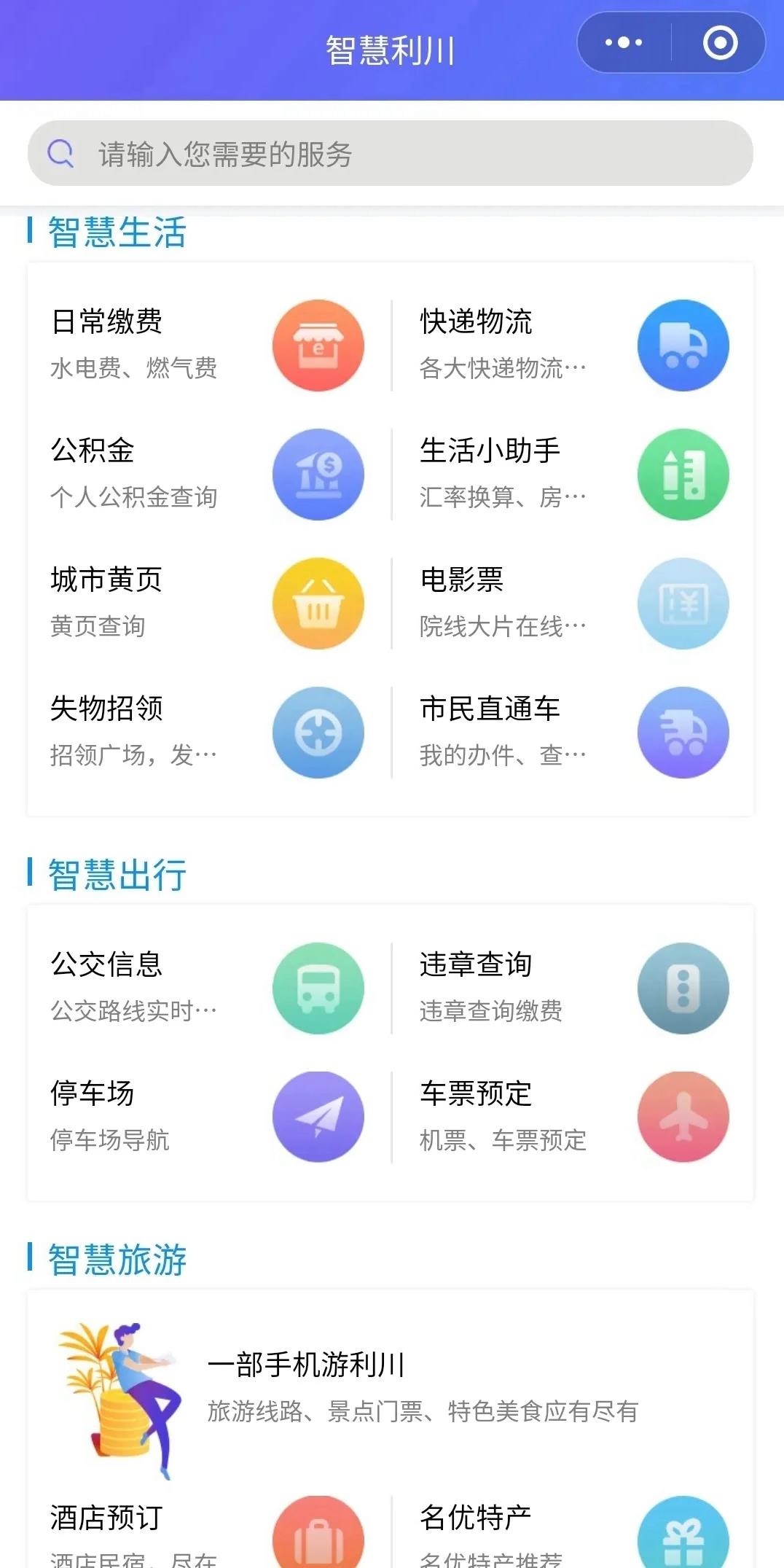Open 酒店预订 hotel booking
Screen dimensions: 784x1568
coord(208,1531)
